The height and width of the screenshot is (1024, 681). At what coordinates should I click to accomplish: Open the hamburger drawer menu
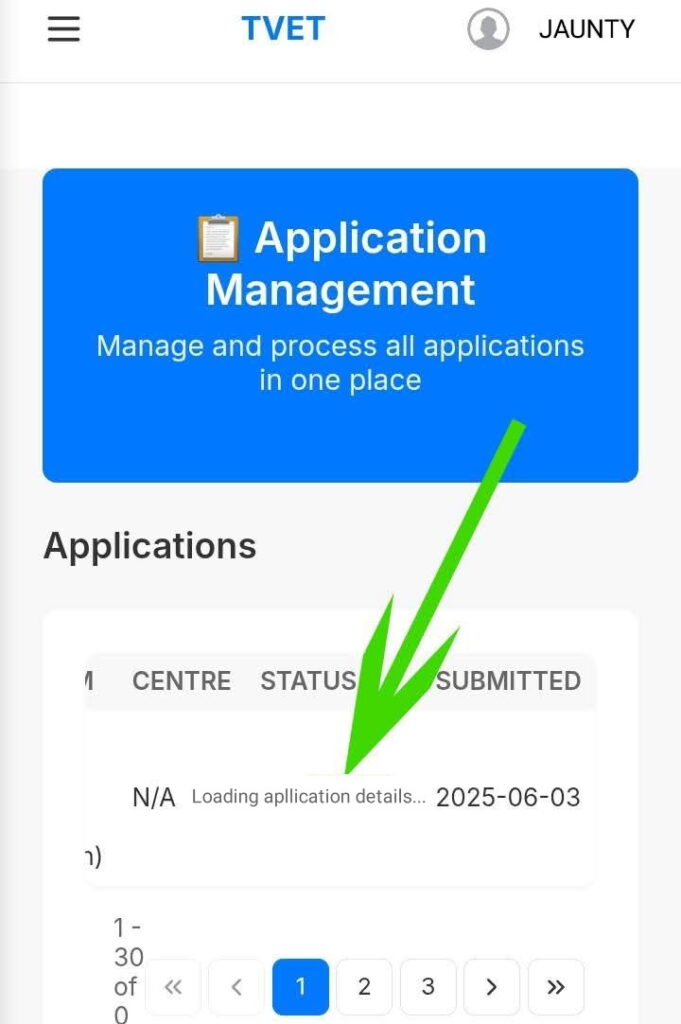pyautogui.click(x=63, y=29)
